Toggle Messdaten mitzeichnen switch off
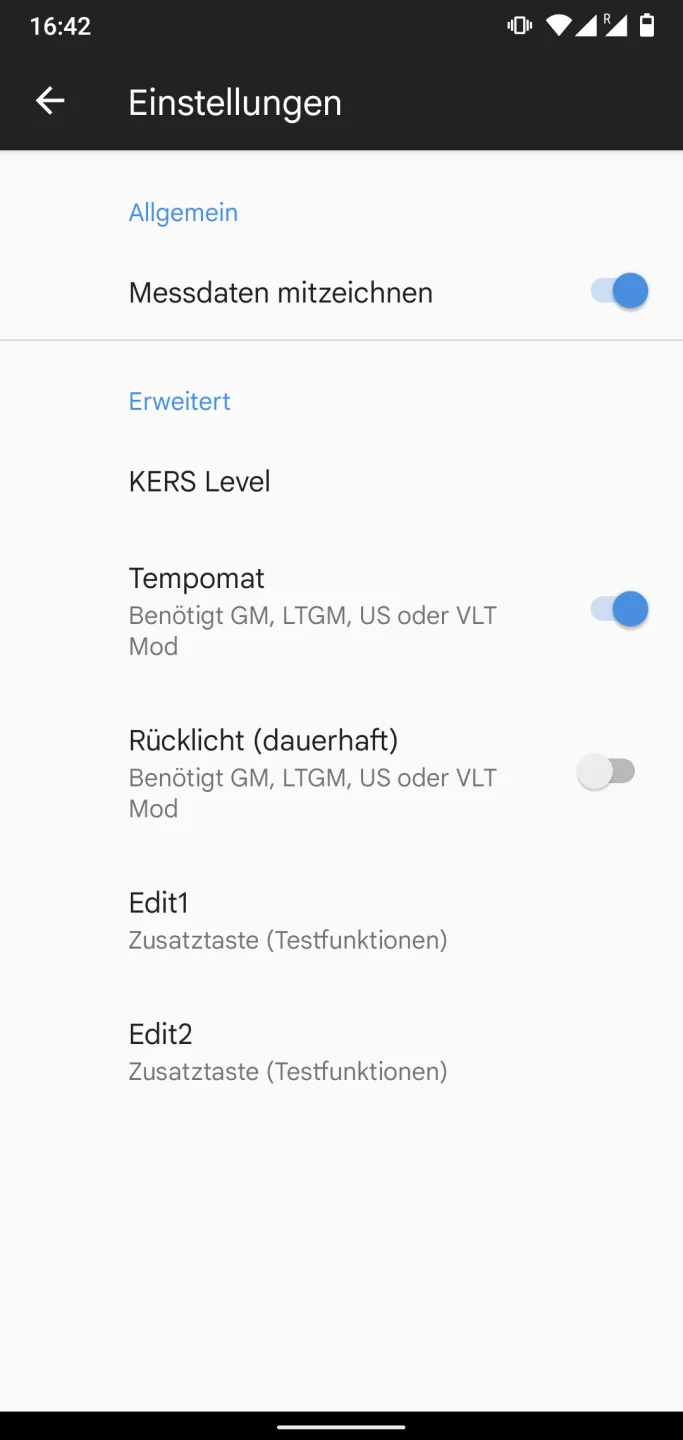This screenshot has height=1440, width=683. (x=619, y=292)
